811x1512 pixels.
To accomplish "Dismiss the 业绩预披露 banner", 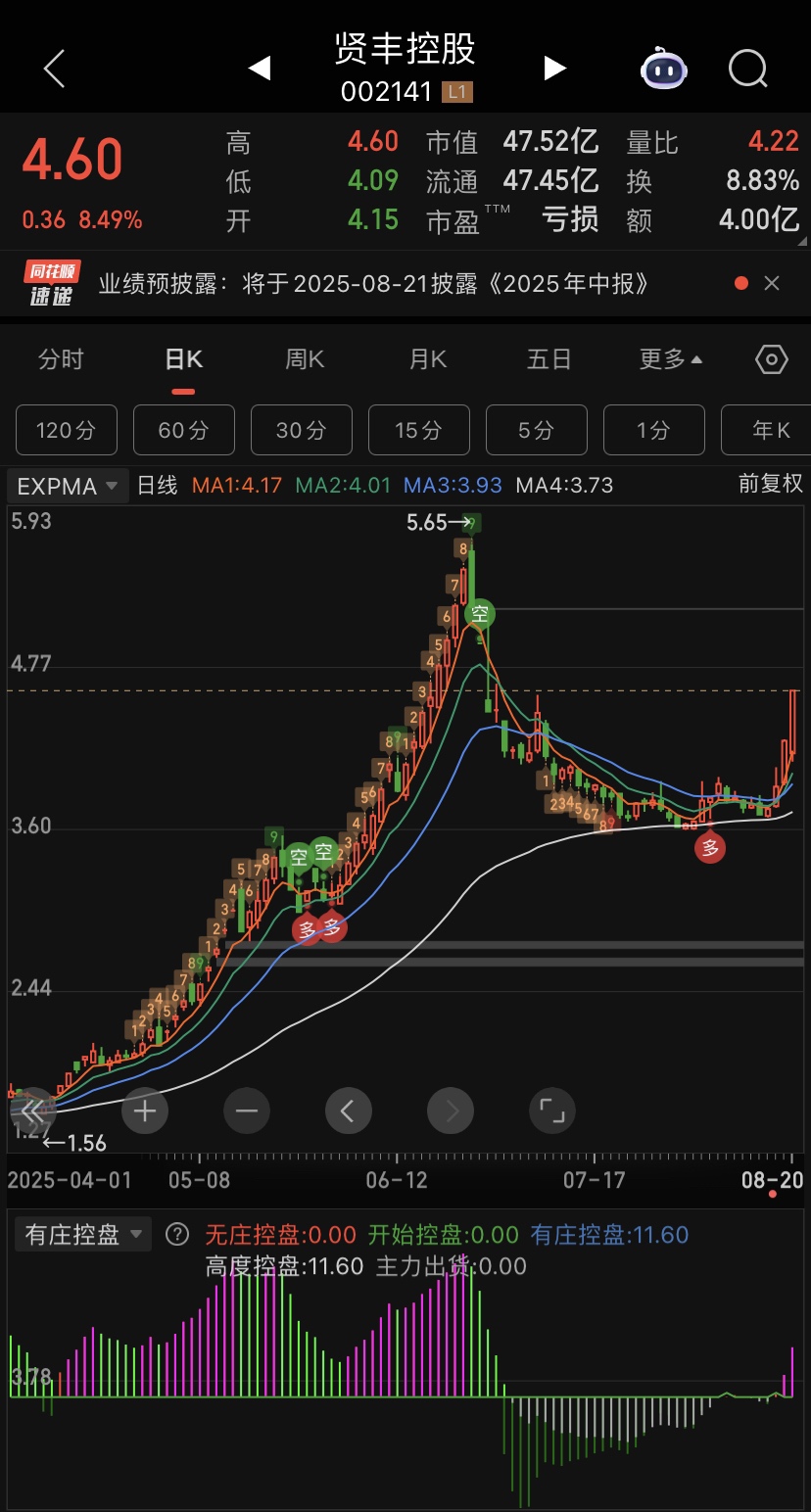I will 772,283.
